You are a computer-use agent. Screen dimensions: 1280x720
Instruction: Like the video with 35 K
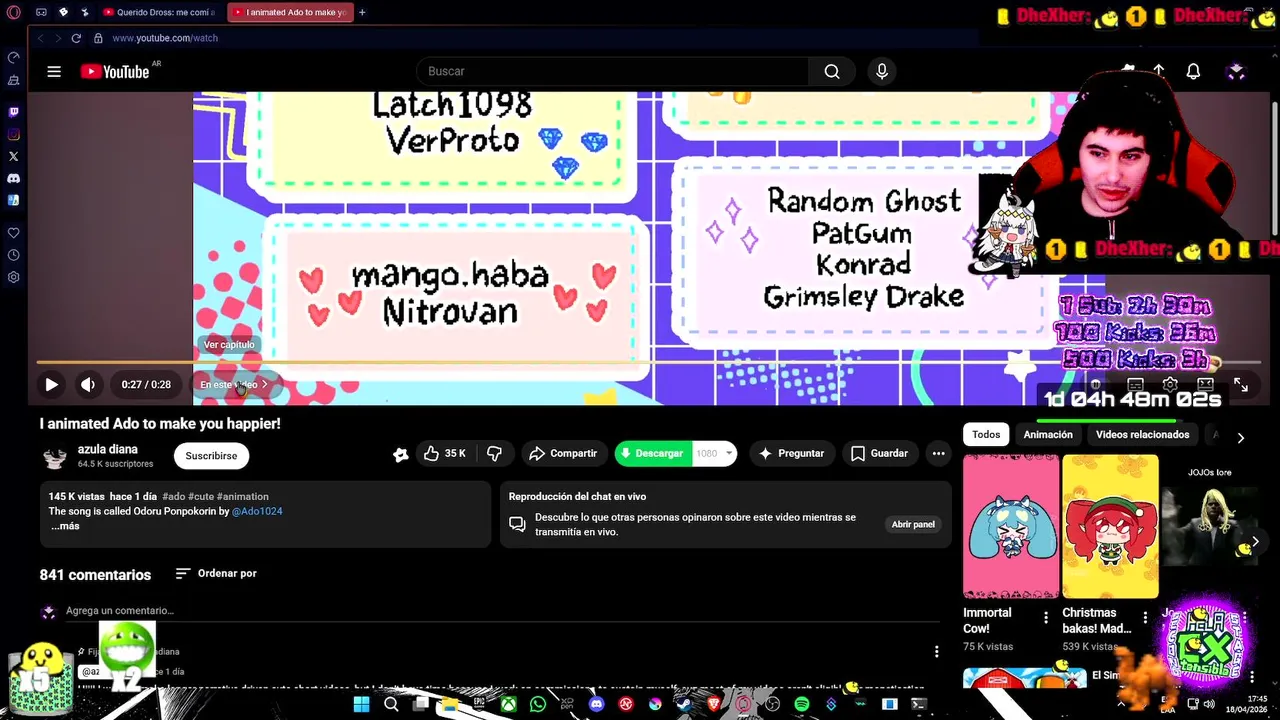[x=444, y=453]
